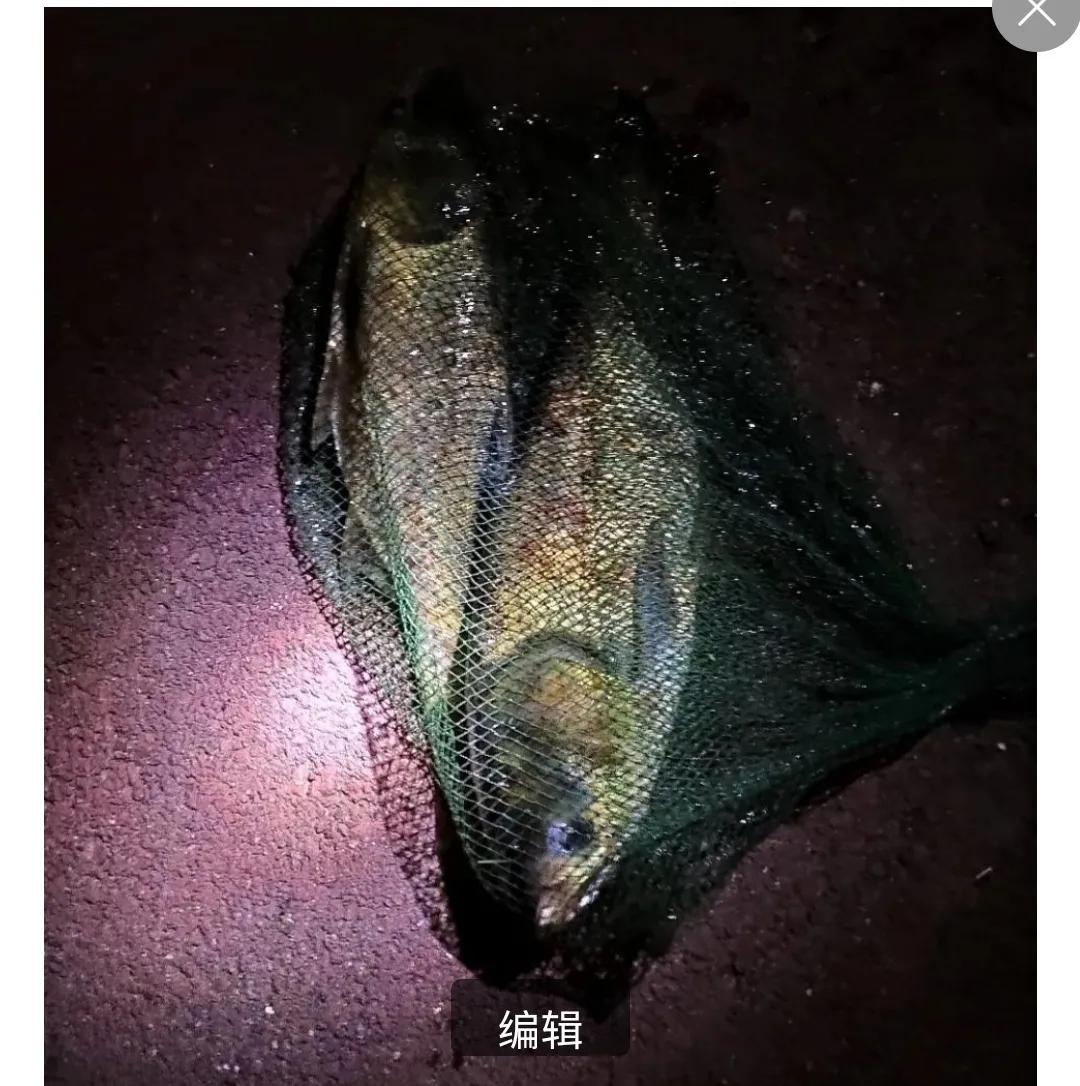Tap the 编辑 edit button

click(540, 1030)
